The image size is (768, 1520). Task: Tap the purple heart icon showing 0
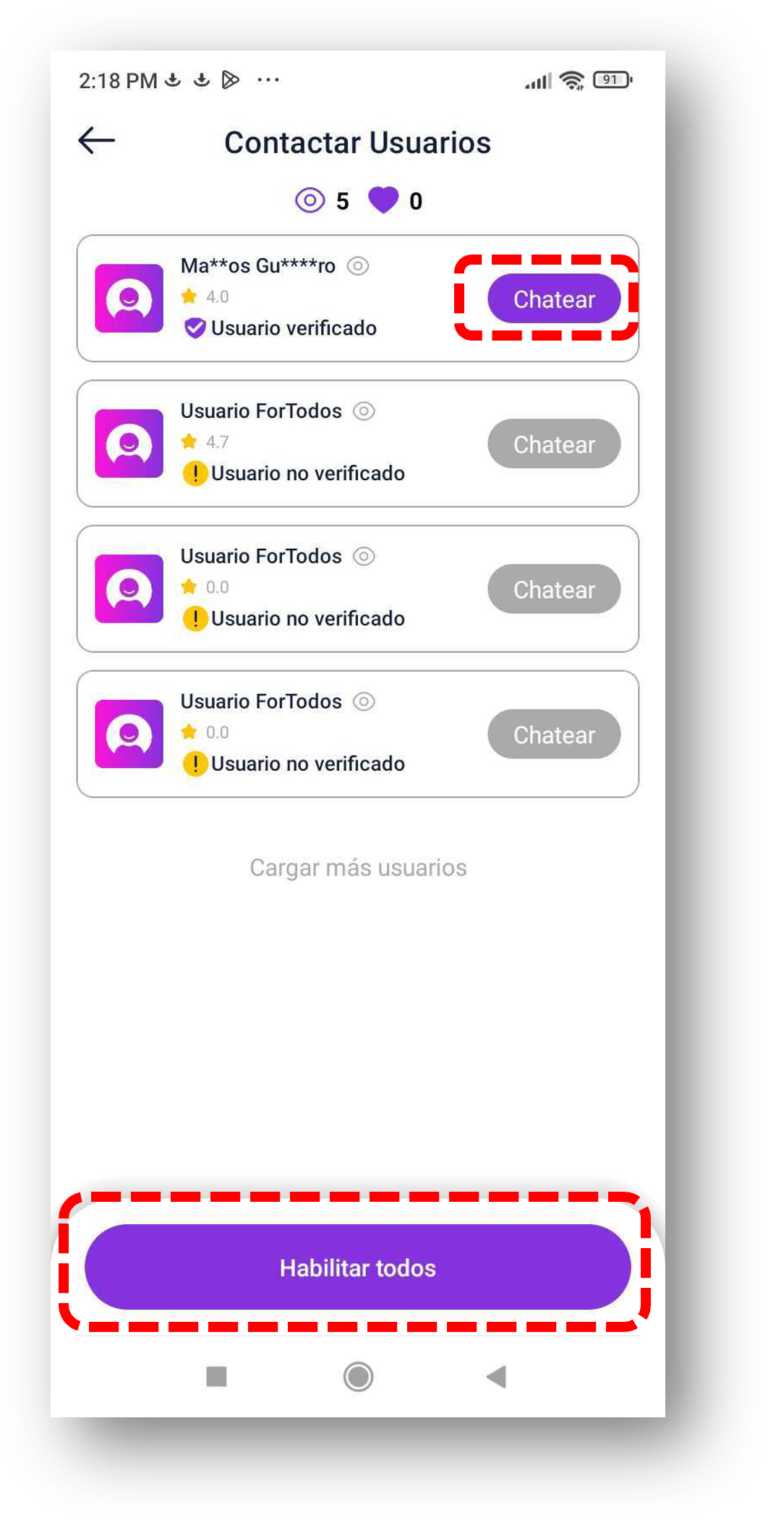click(x=383, y=200)
